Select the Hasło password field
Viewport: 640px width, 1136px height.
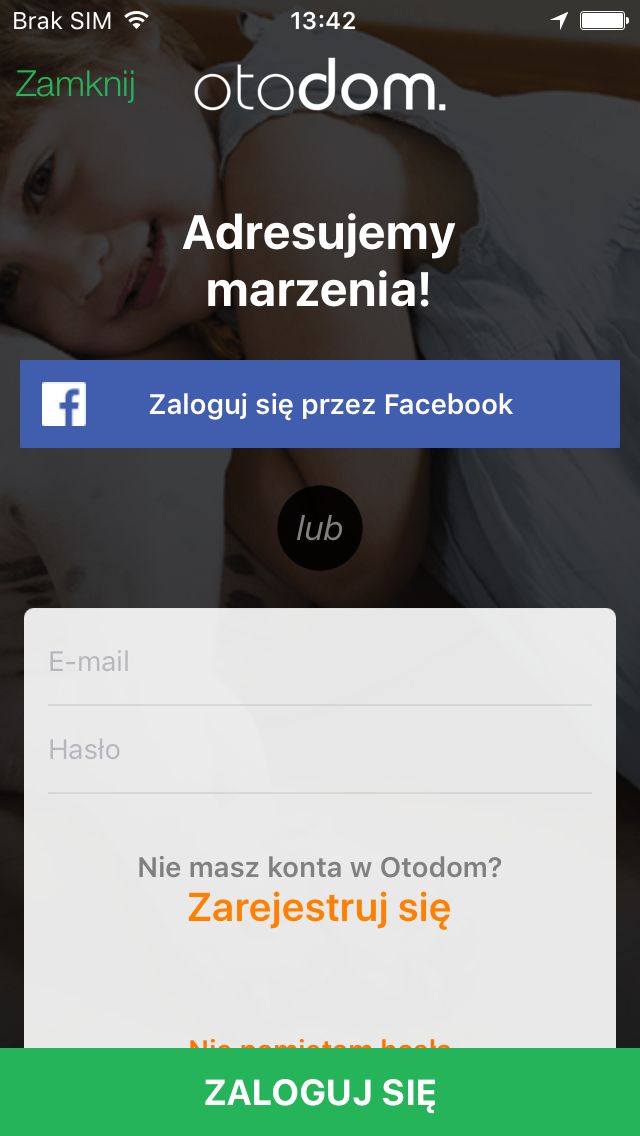[x=320, y=749]
